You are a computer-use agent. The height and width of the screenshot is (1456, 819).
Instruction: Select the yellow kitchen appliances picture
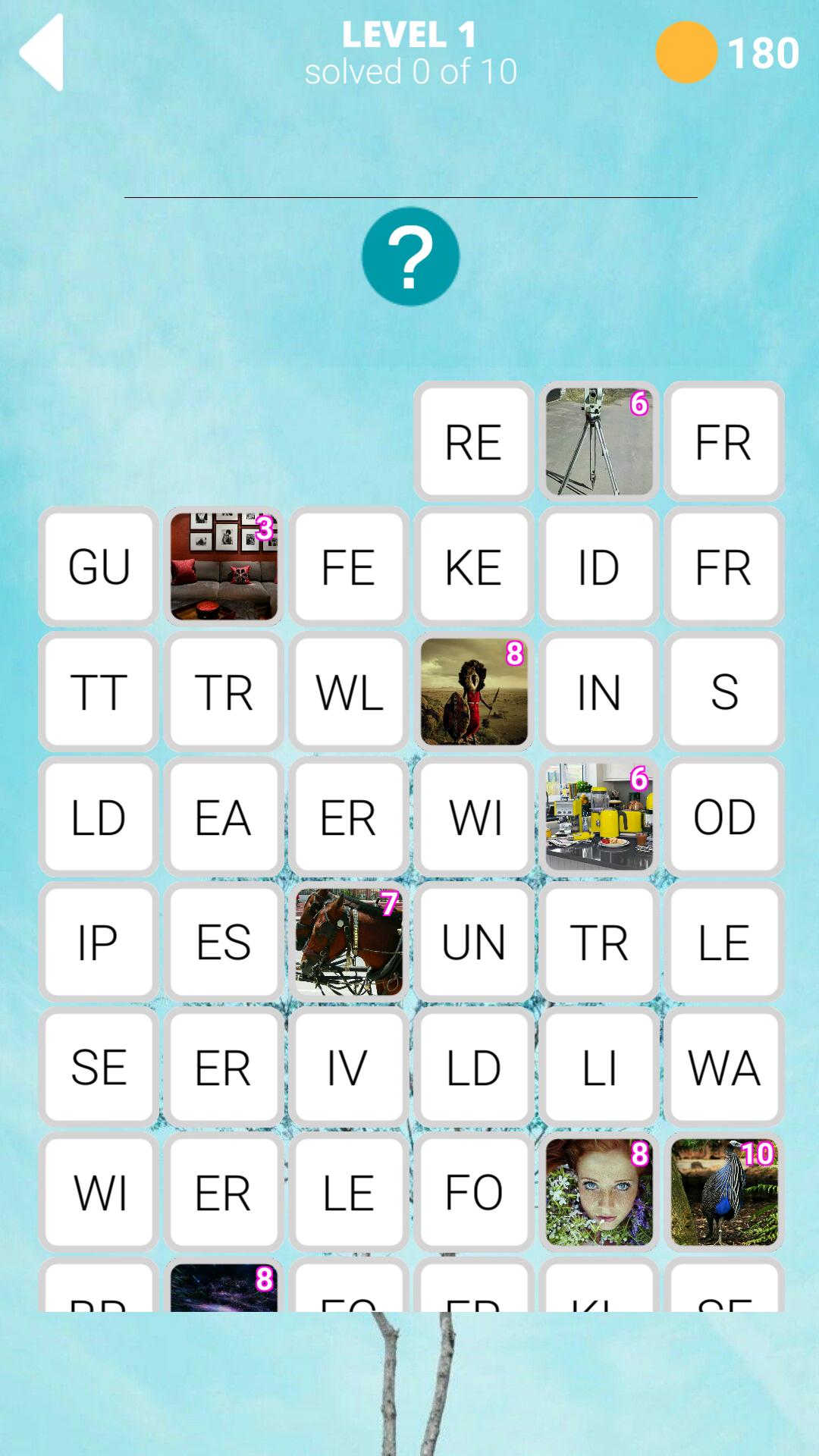point(598,817)
